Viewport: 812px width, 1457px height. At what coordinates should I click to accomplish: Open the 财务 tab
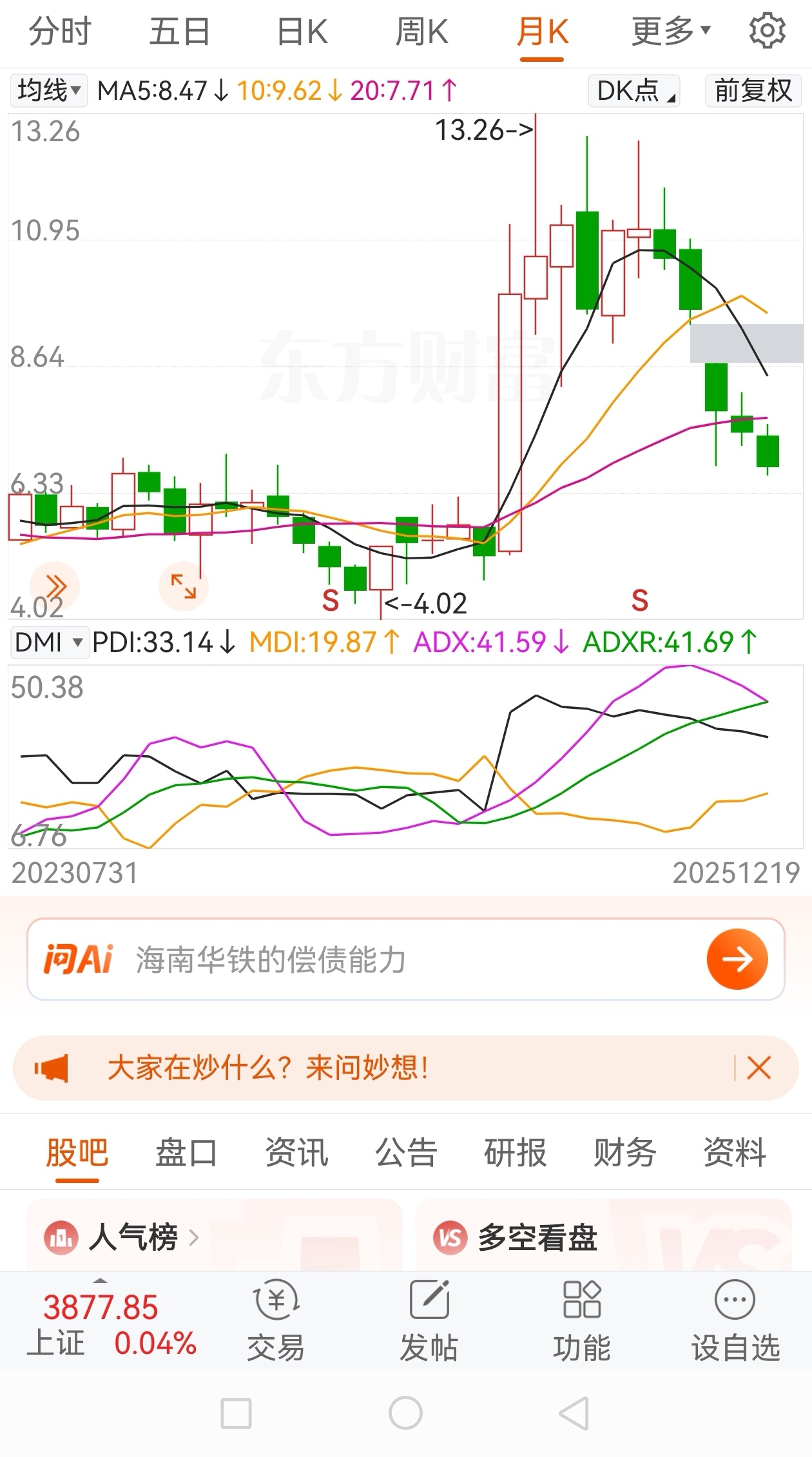pos(625,1153)
